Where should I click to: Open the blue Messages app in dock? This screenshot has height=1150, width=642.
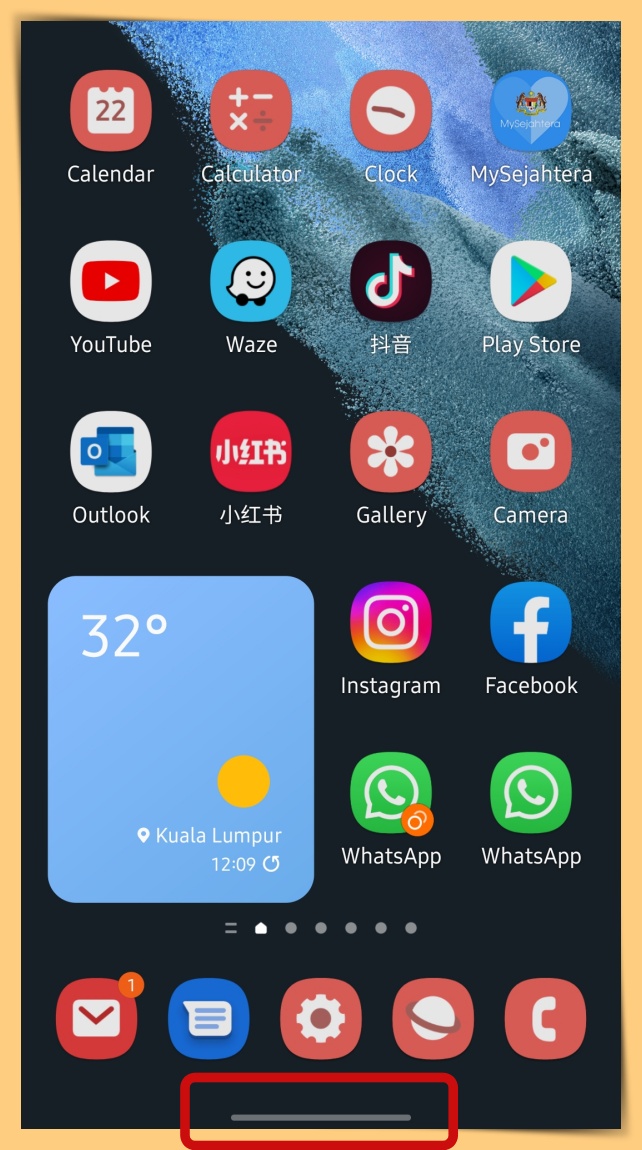(209, 1019)
